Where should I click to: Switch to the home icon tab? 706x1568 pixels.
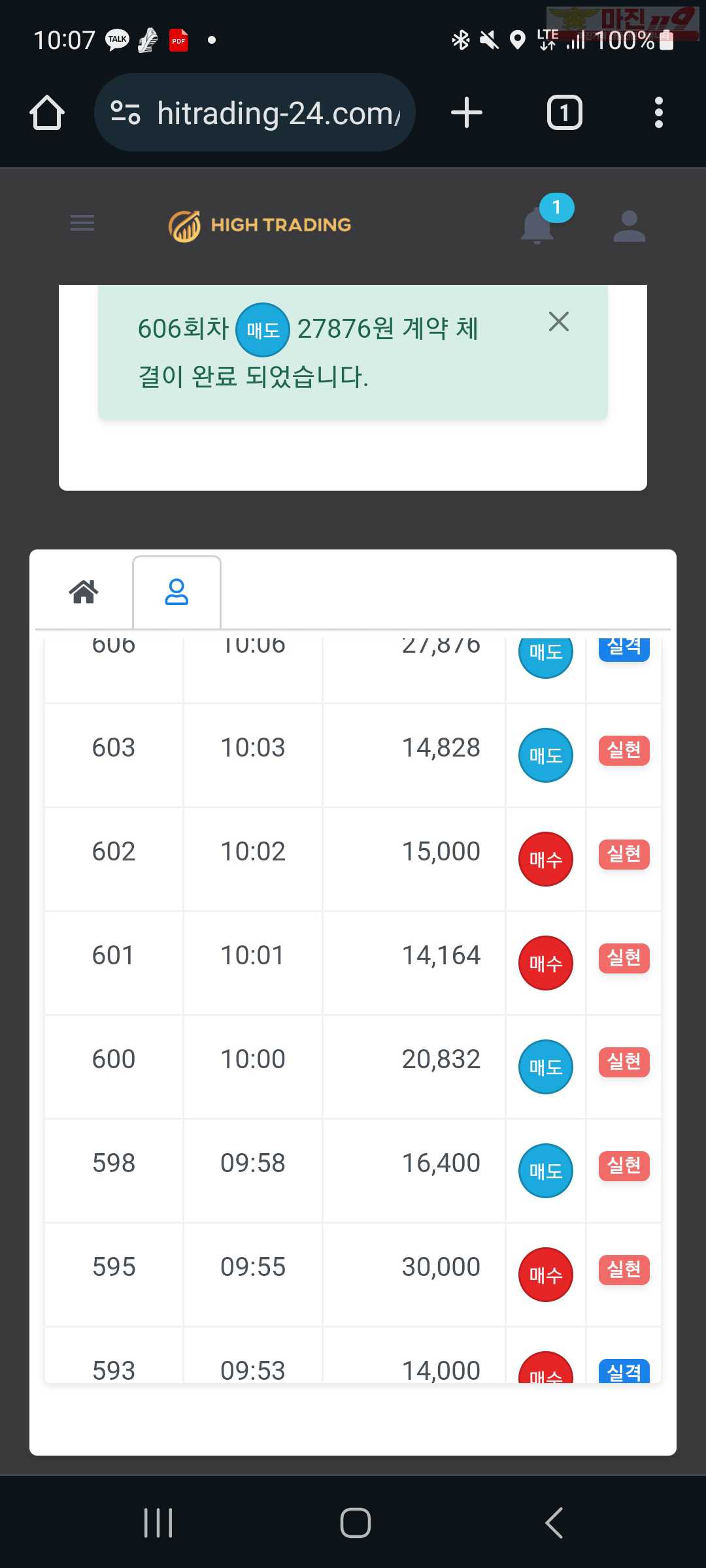(x=84, y=592)
